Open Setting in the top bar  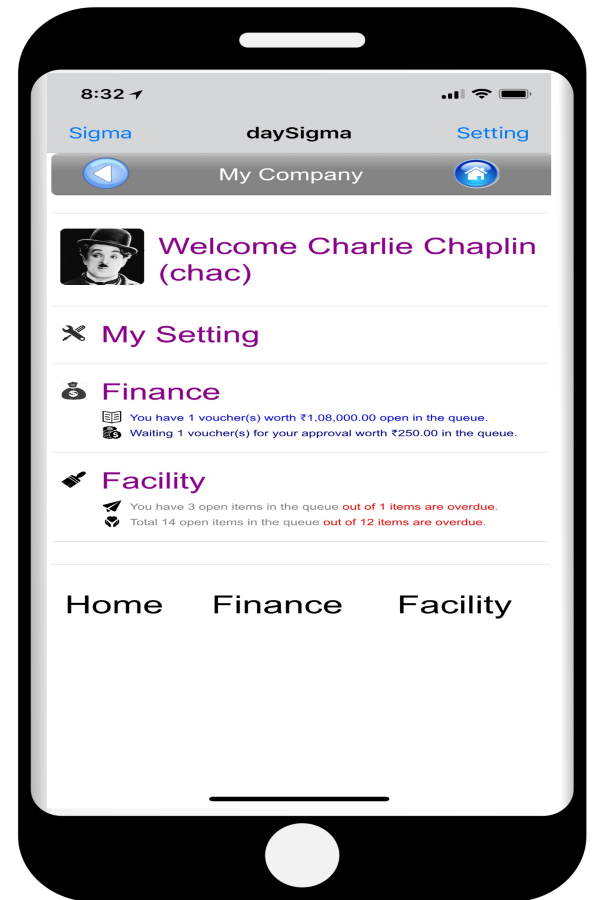[x=492, y=133]
